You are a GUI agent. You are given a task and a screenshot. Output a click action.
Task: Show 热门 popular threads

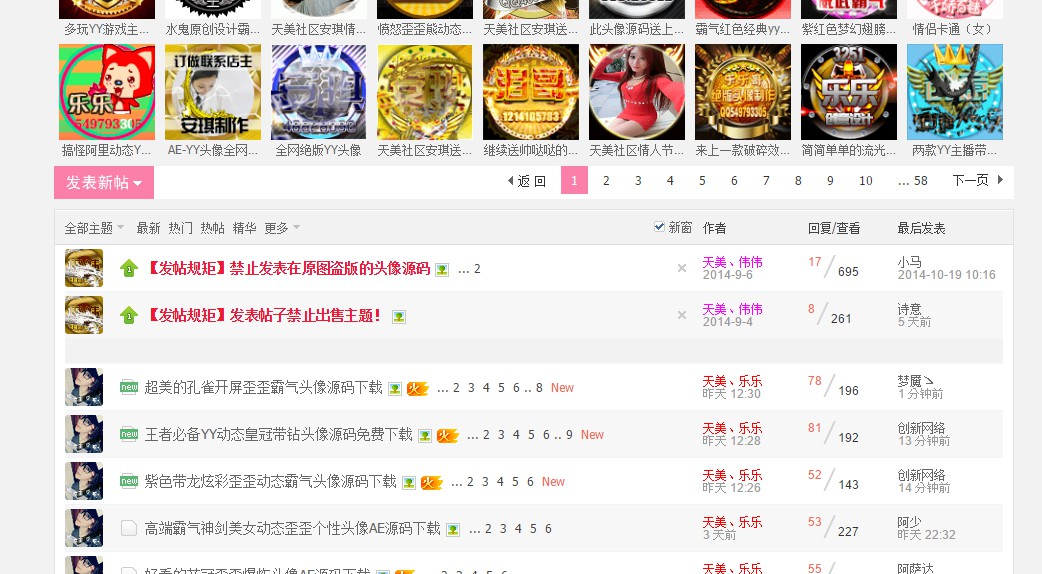180,228
